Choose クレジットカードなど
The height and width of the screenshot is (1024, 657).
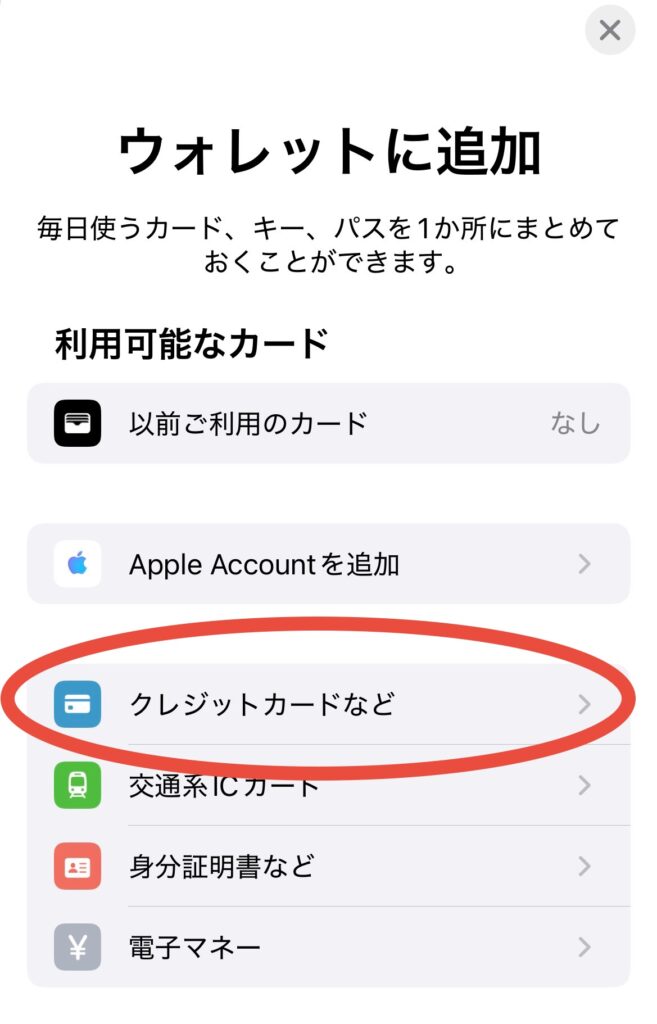tap(328, 704)
